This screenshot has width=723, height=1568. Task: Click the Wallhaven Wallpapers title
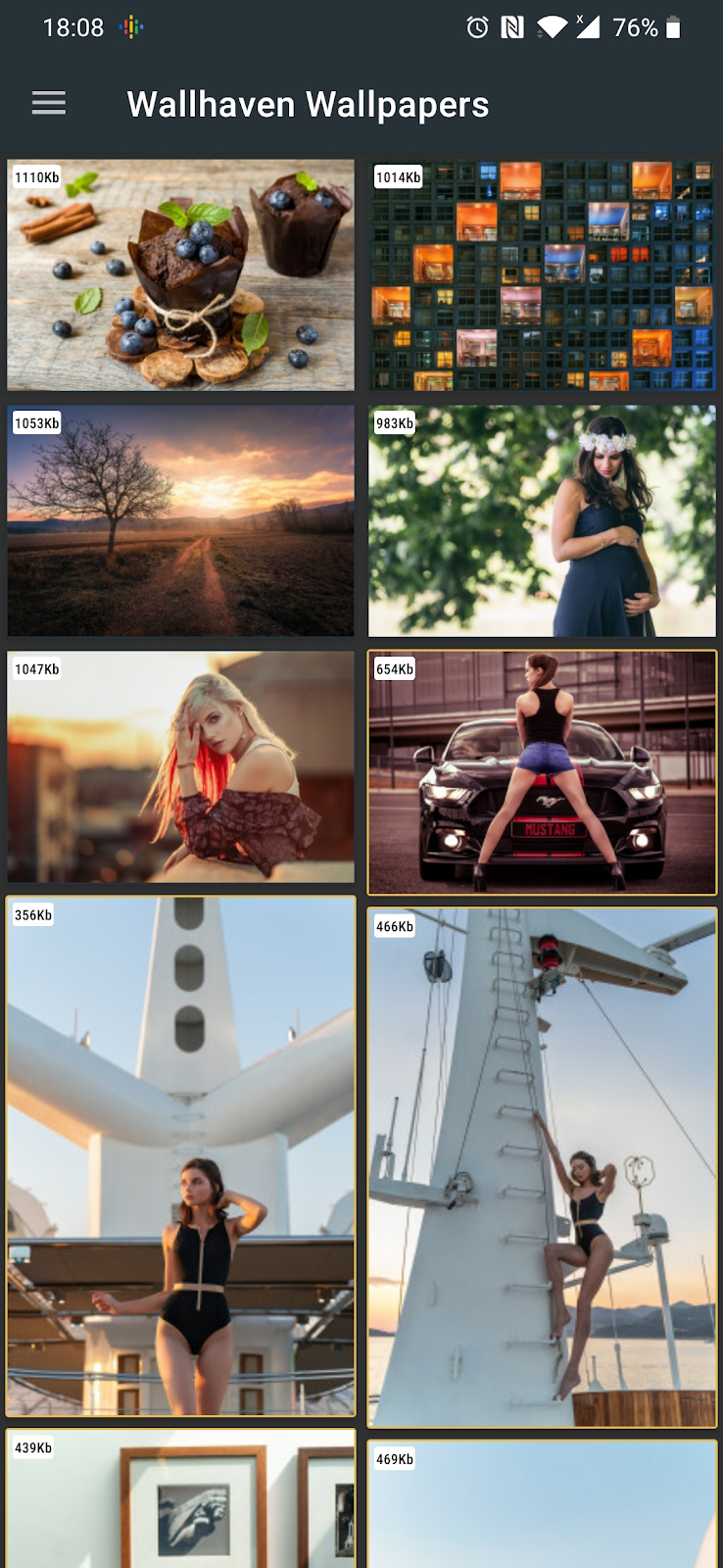coord(308,104)
